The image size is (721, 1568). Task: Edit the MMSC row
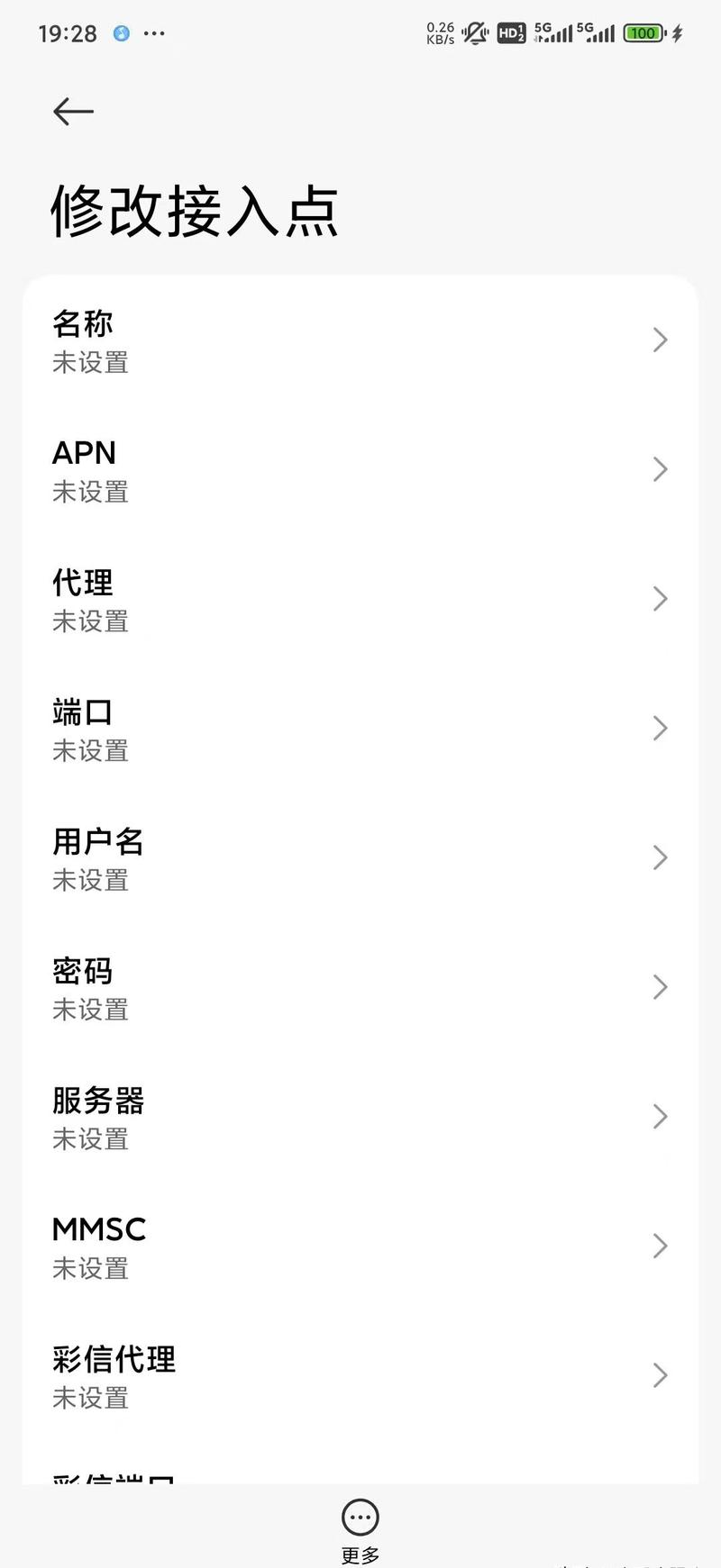(x=360, y=1246)
